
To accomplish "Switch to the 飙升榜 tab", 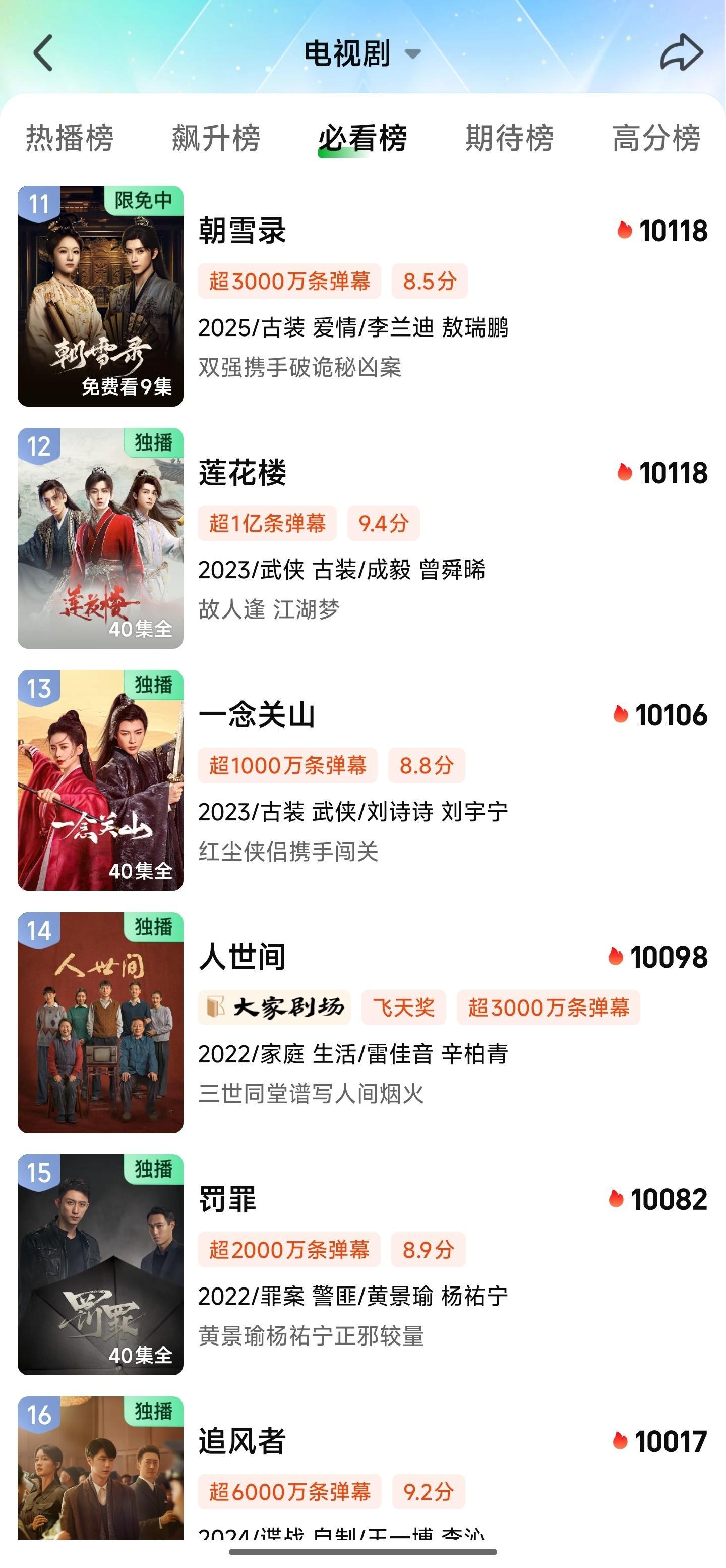I will [216, 138].
